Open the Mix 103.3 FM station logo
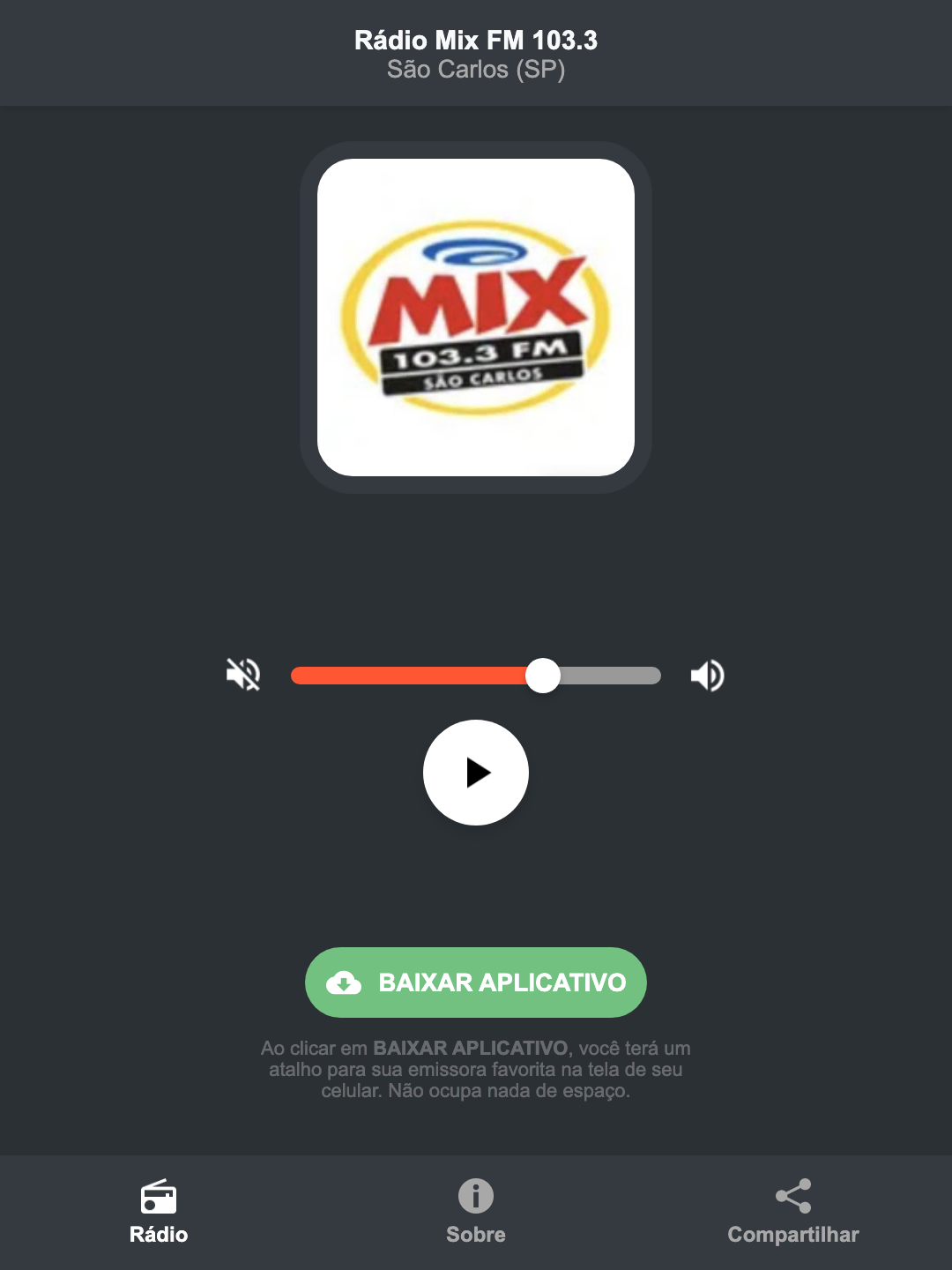 [x=475, y=313]
